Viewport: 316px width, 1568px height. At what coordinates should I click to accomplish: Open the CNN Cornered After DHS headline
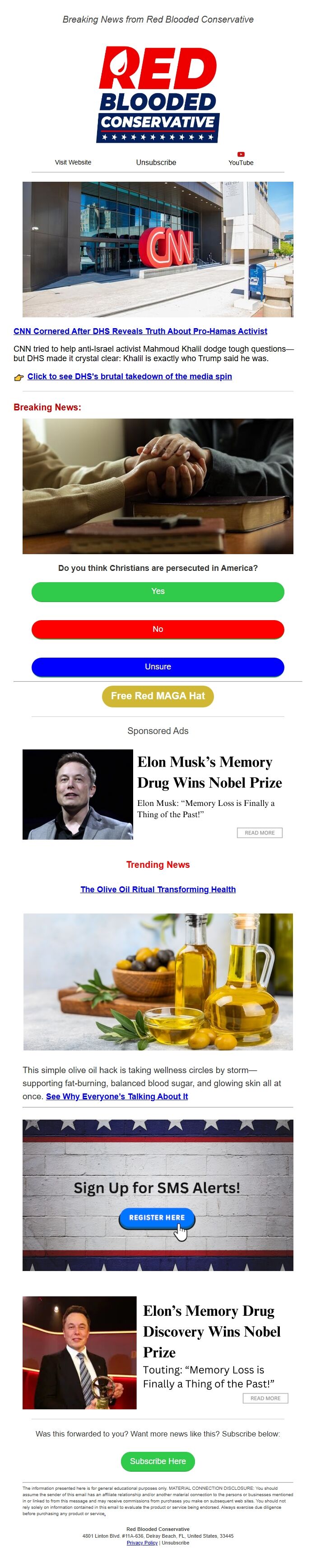(140, 331)
